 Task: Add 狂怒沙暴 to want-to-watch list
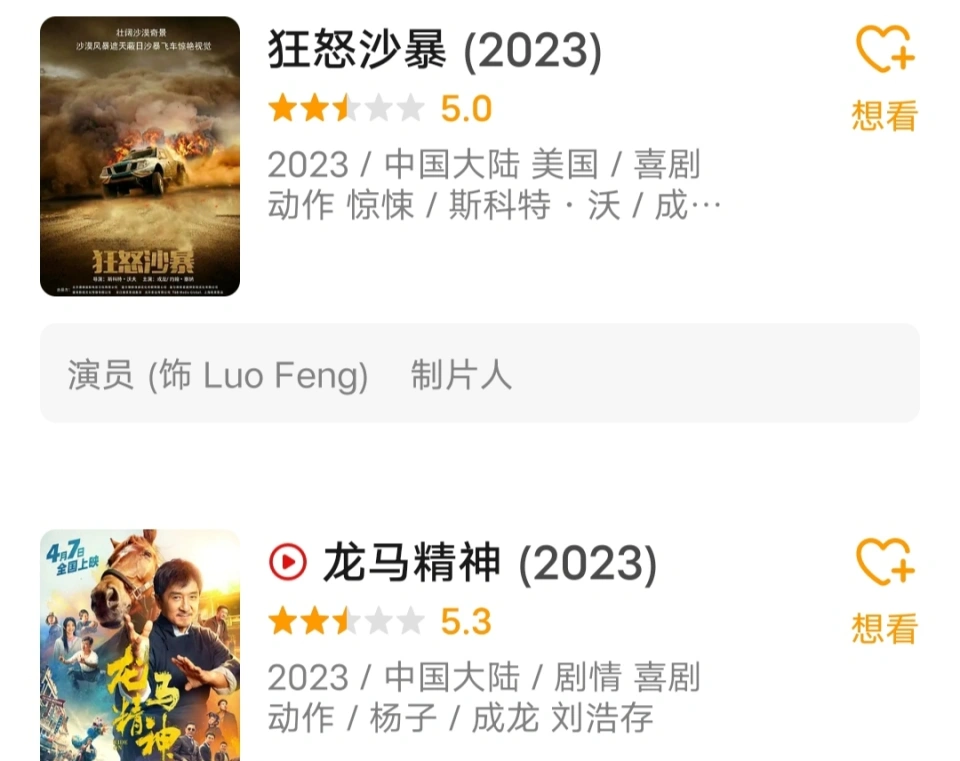(x=884, y=76)
